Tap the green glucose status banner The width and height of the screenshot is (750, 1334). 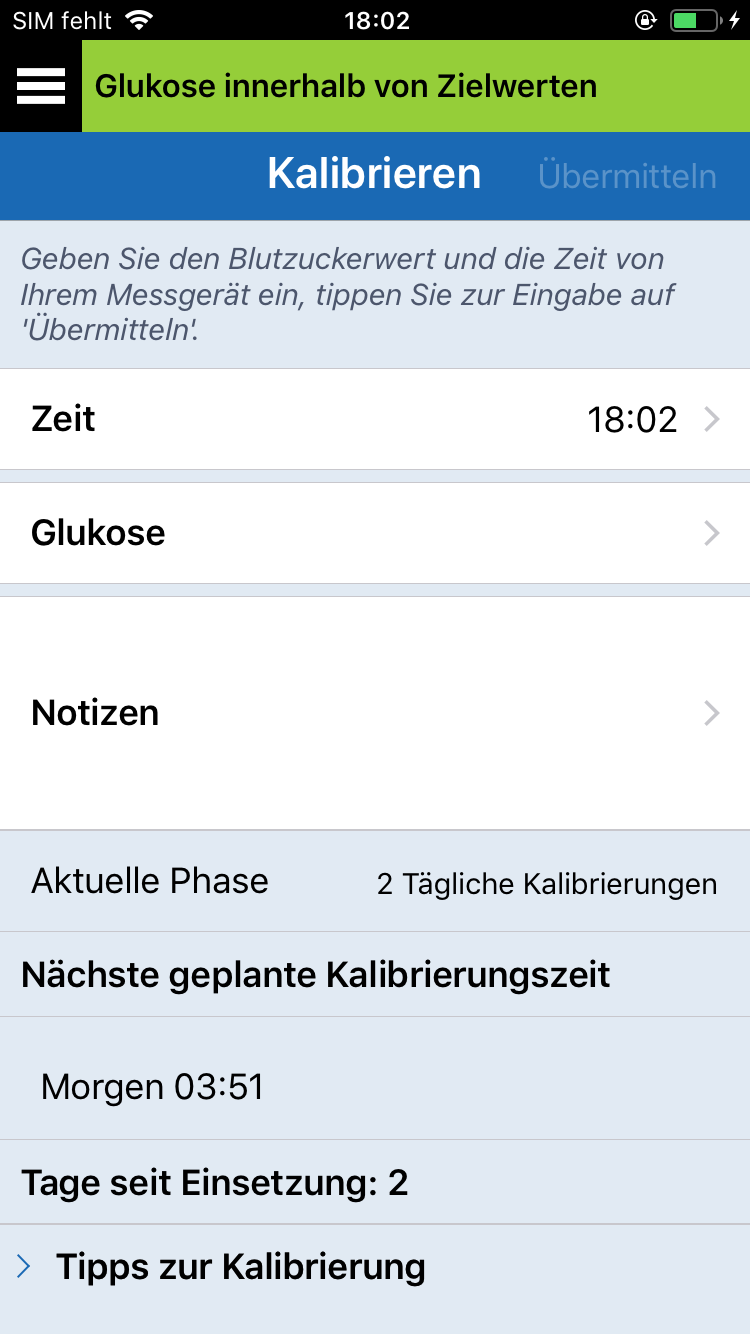(415, 87)
